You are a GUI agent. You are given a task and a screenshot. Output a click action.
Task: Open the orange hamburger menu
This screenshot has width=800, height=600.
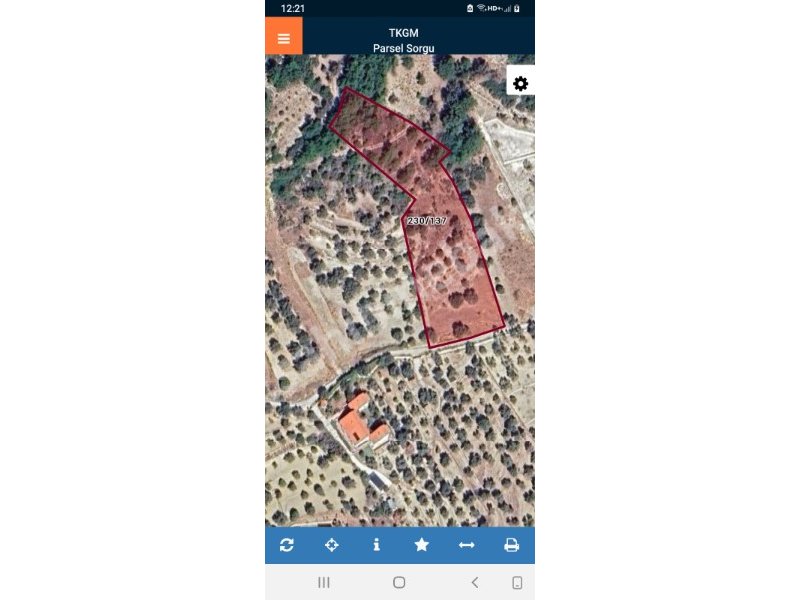tap(283, 39)
